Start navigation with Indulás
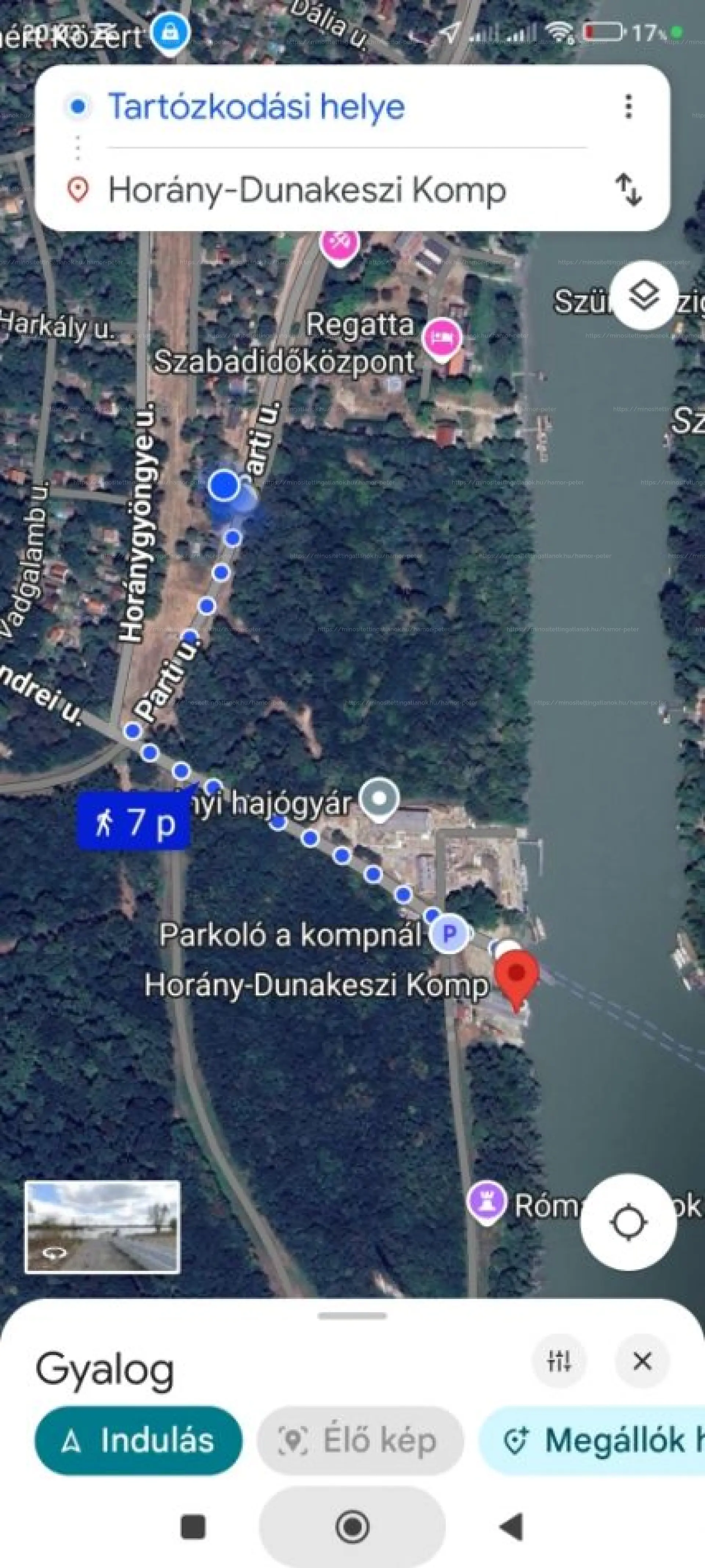 pyautogui.click(x=138, y=1441)
